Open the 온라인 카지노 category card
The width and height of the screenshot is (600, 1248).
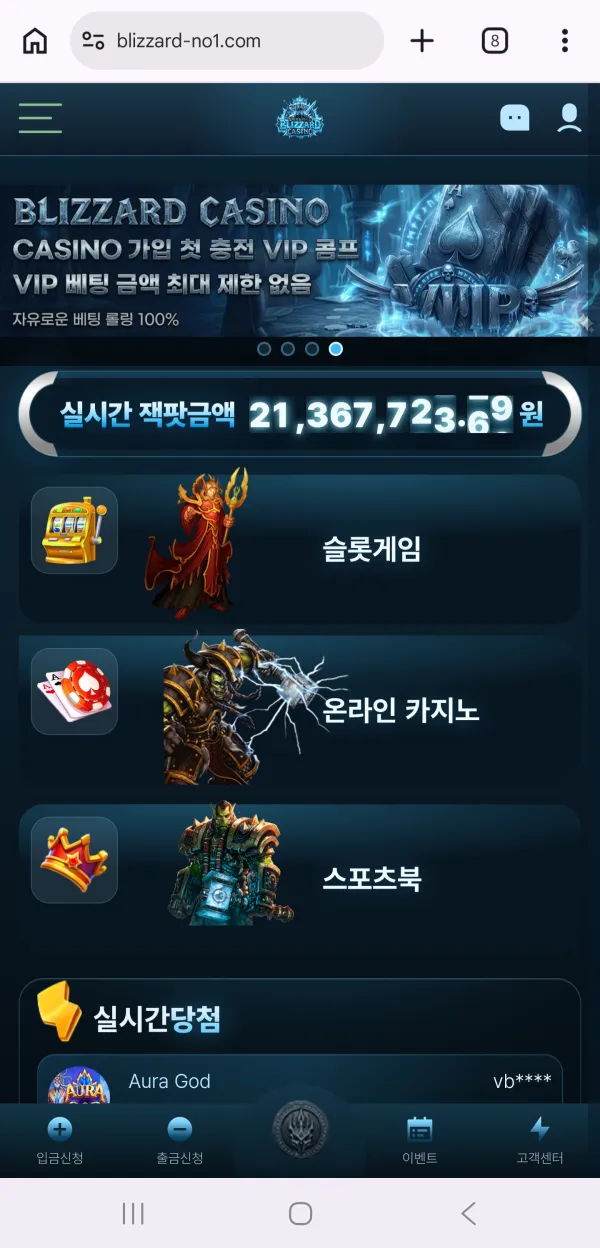point(300,710)
